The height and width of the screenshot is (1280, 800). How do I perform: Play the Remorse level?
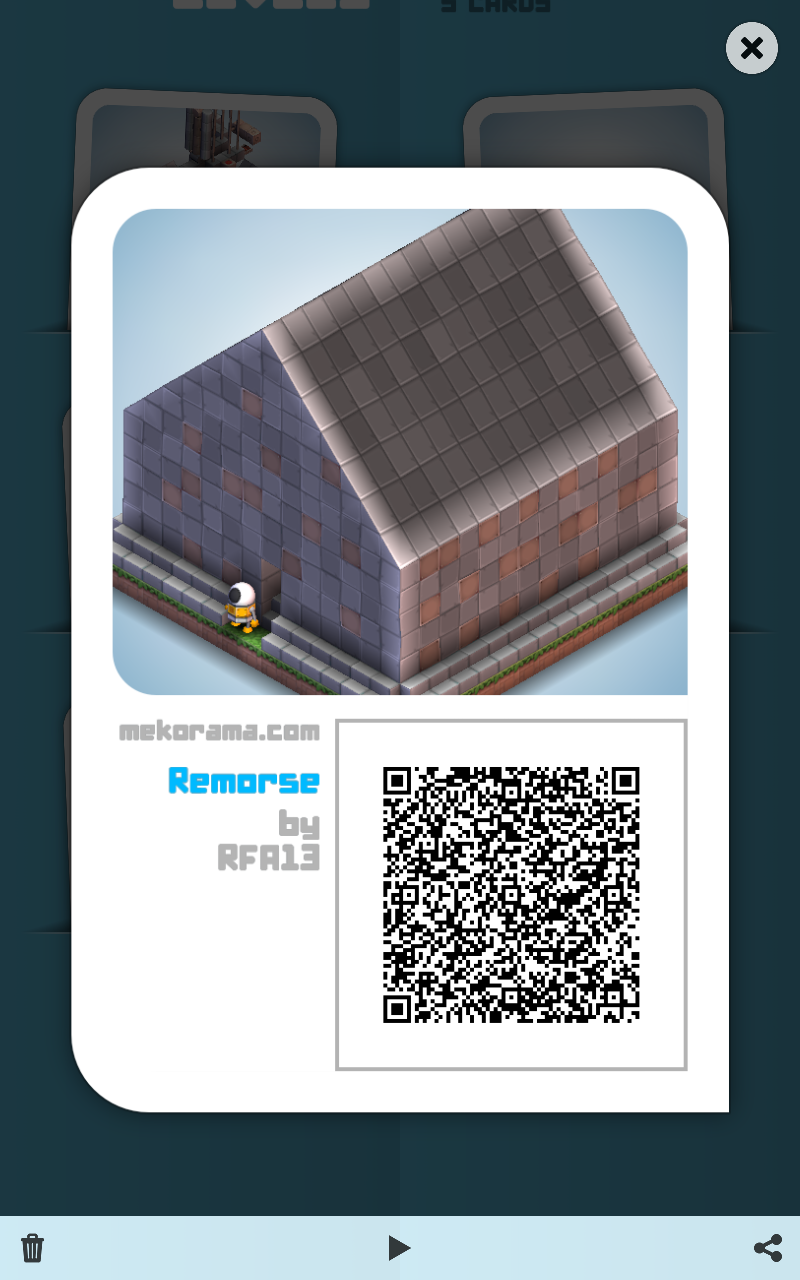tap(399, 1247)
